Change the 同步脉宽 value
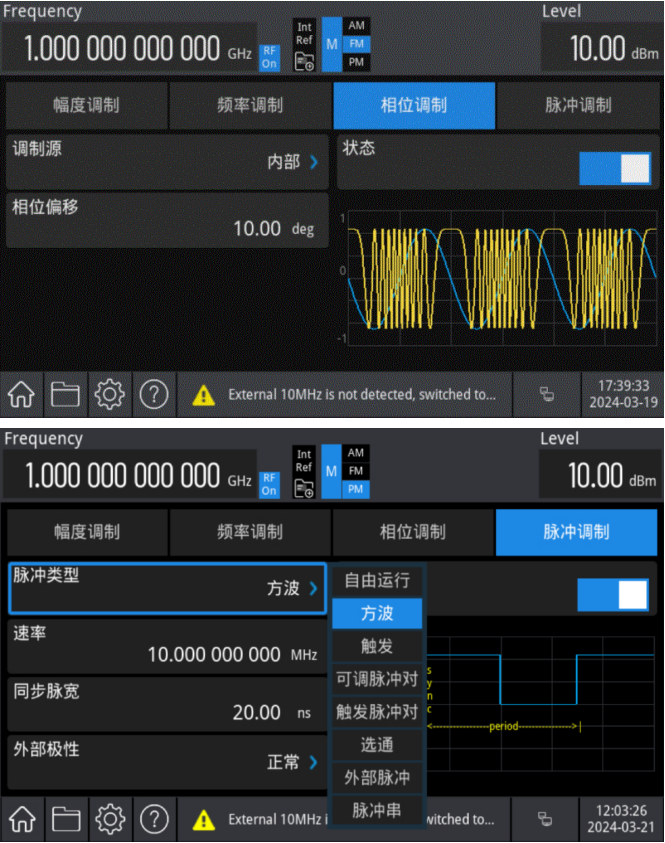Image resolution: width=665 pixels, height=843 pixels. [167, 702]
